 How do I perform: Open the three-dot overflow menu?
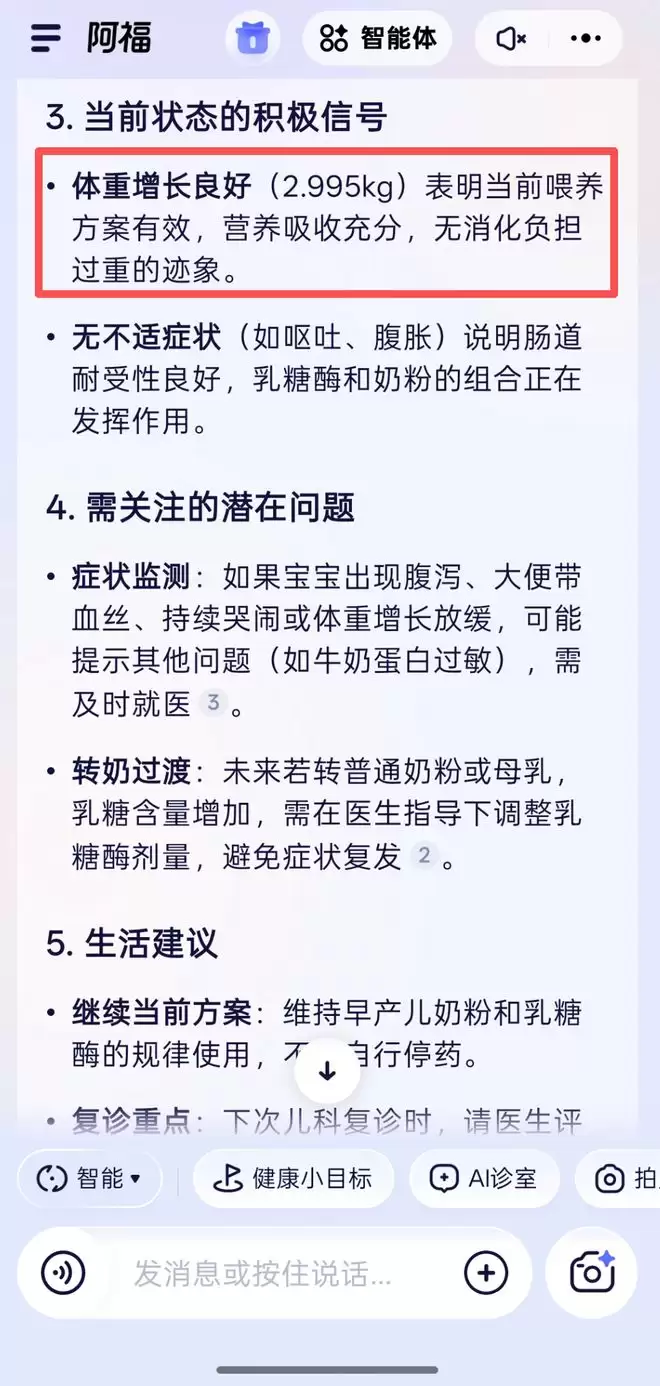(585, 39)
